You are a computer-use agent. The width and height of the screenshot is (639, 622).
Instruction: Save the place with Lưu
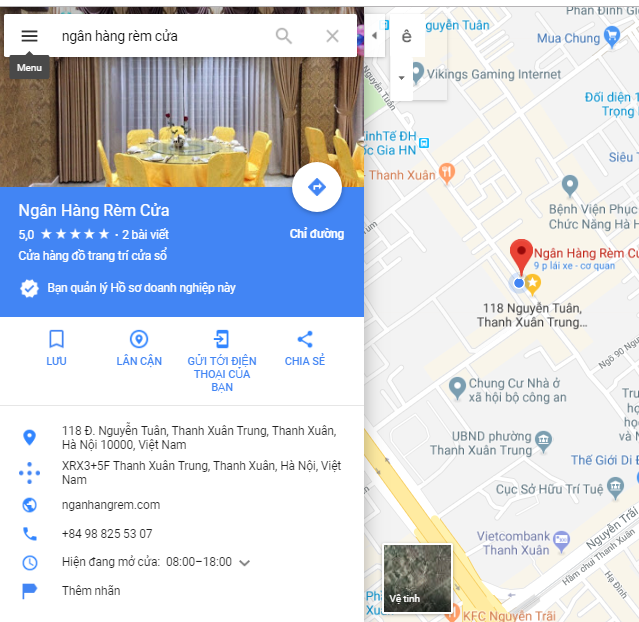click(x=56, y=348)
